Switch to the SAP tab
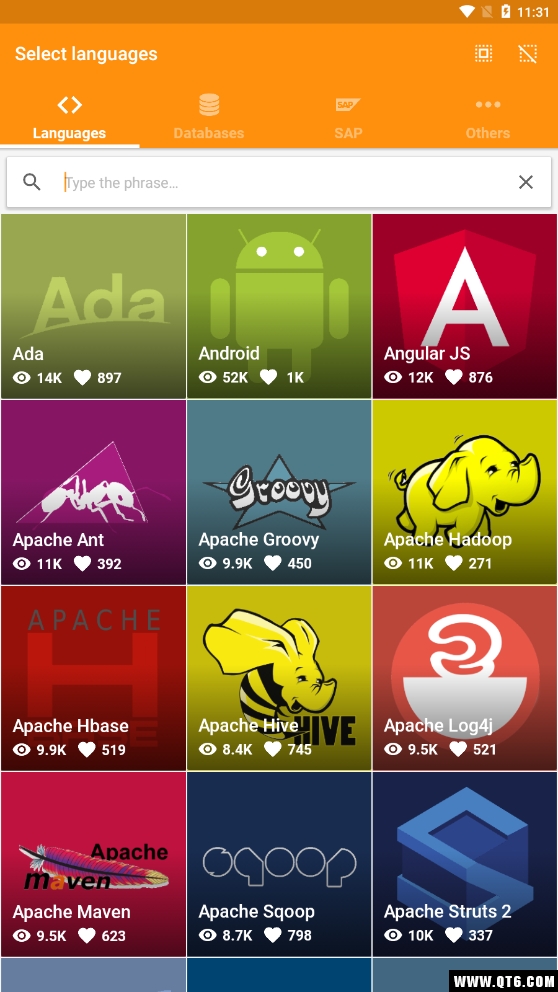 point(348,117)
